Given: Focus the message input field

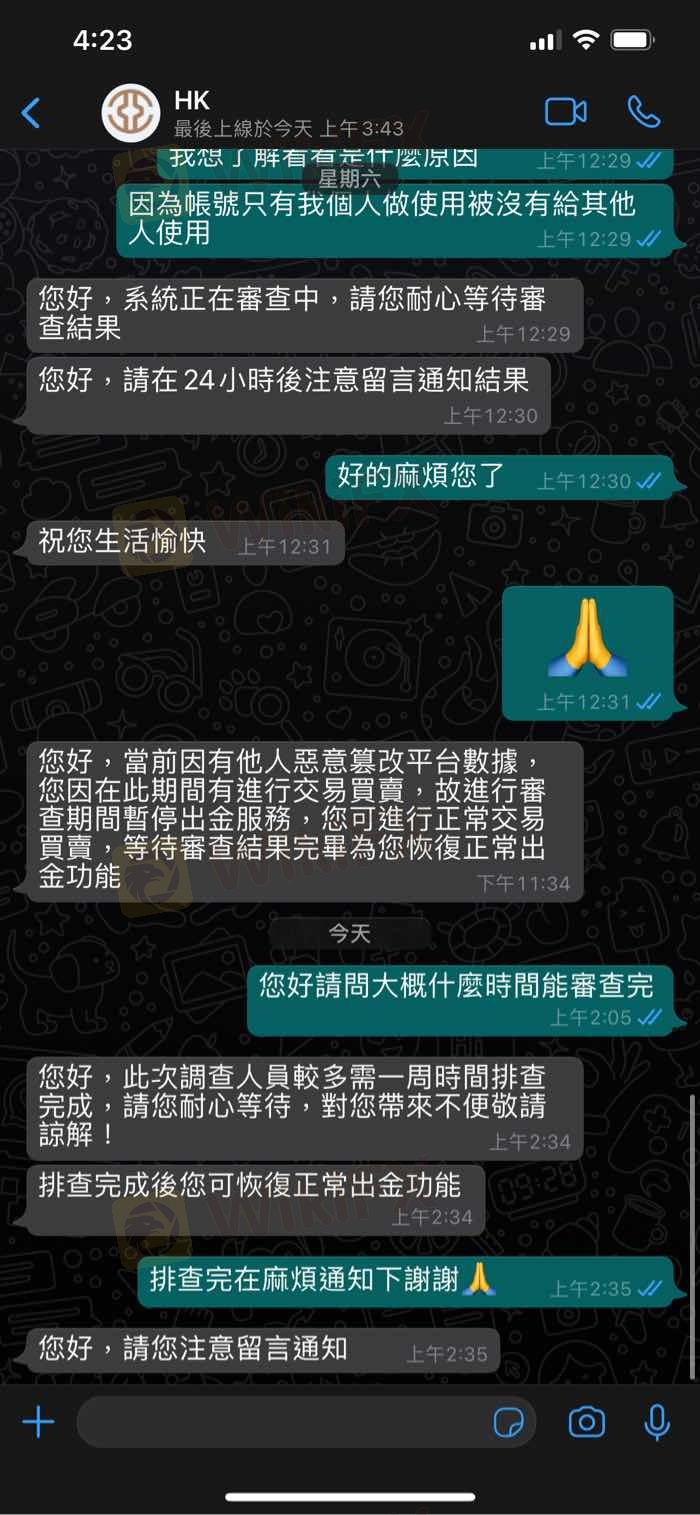Looking at the screenshot, I should pyautogui.click(x=280, y=1421).
